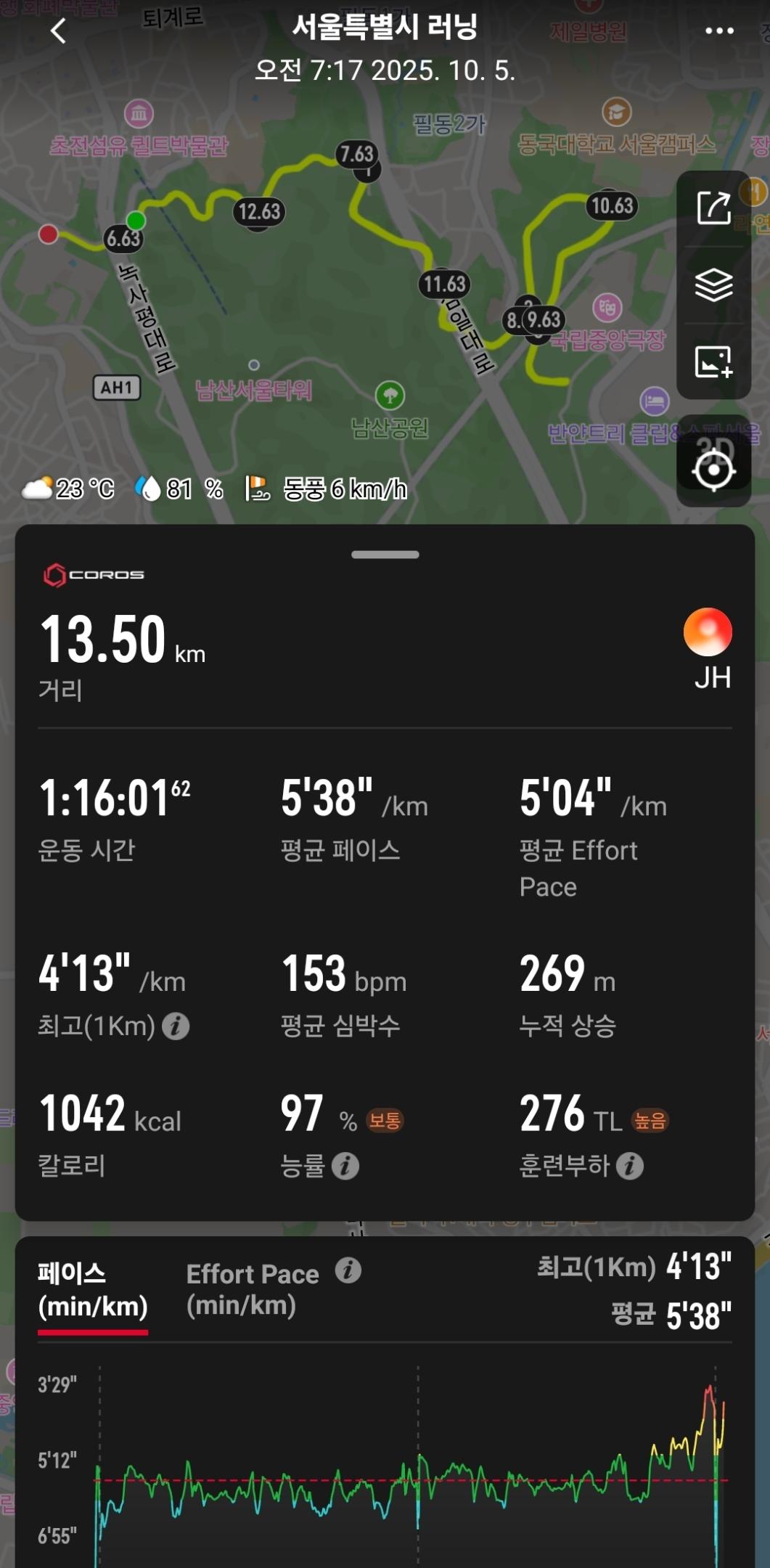Switch to the Effort Pace chart tab
The image size is (770, 1568).
pos(252,1289)
